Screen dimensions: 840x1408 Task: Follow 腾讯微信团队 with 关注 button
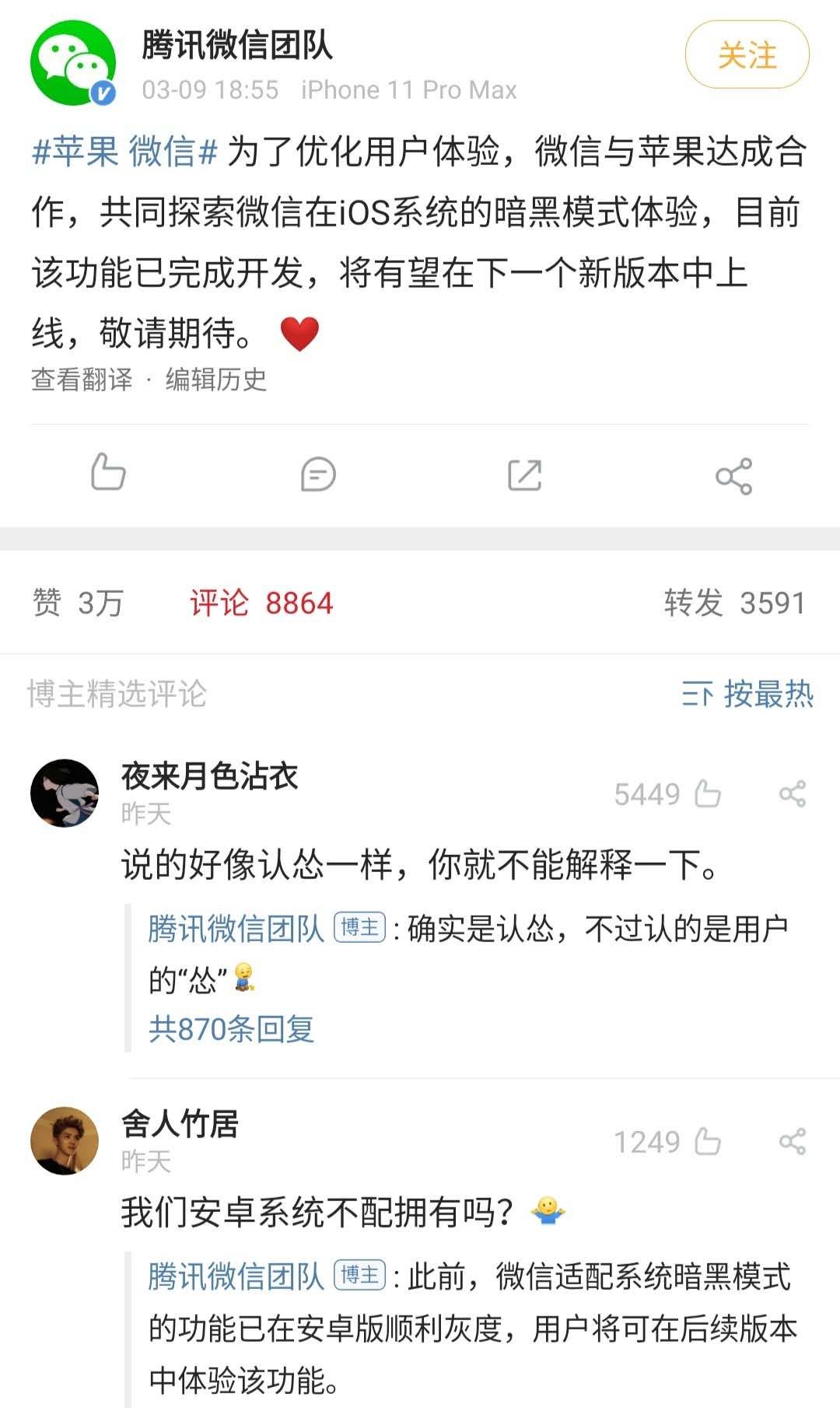747,55
